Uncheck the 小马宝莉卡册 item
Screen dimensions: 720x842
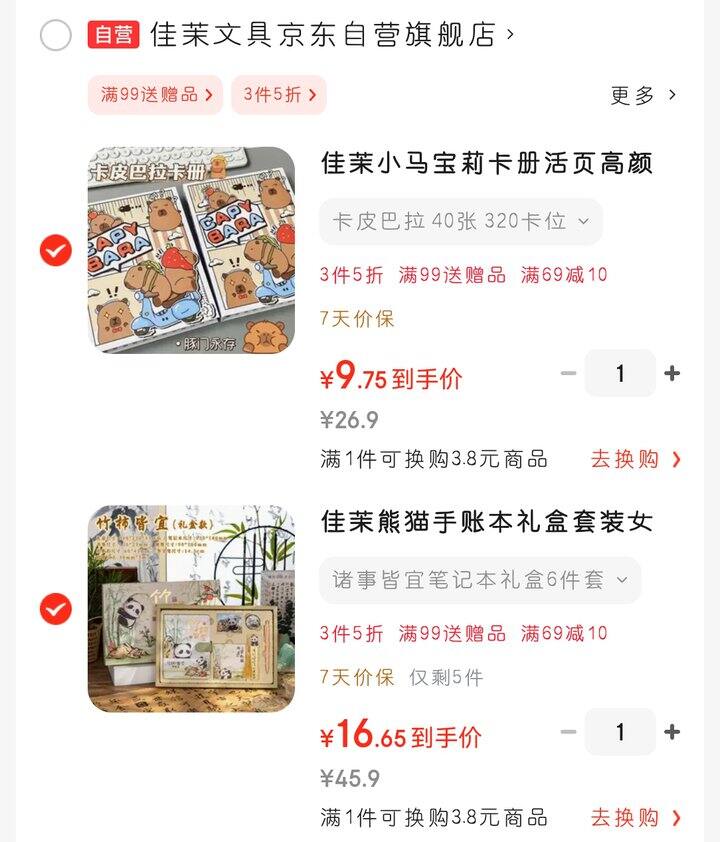(x=56, y=250)
